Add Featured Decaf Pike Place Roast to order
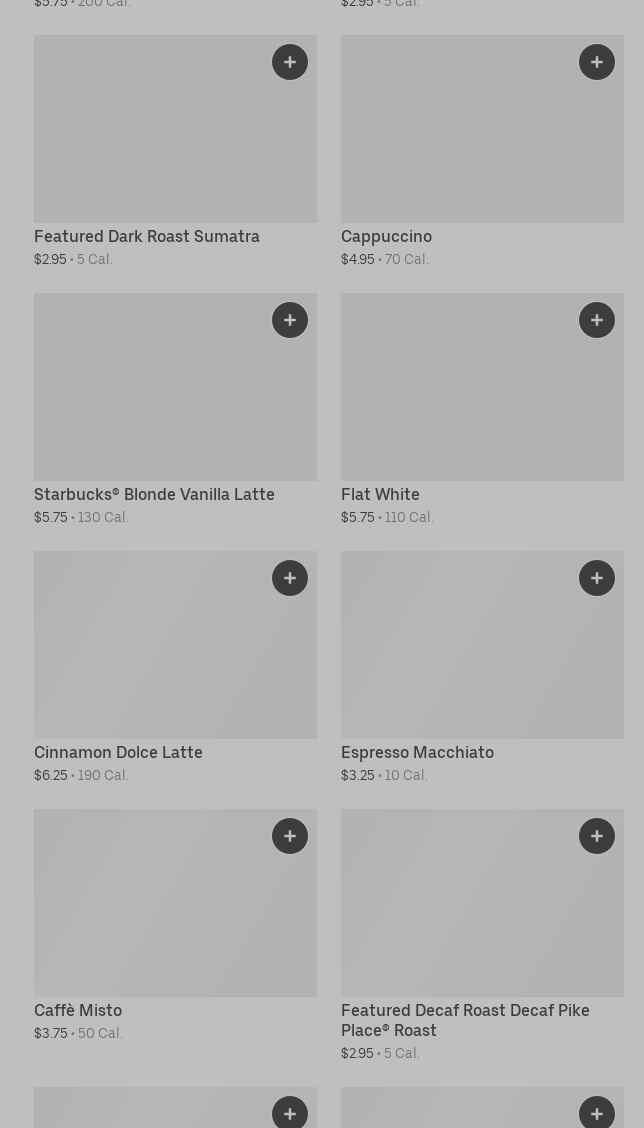Viewport: 644px width, 1128px height. coord(597,836)
